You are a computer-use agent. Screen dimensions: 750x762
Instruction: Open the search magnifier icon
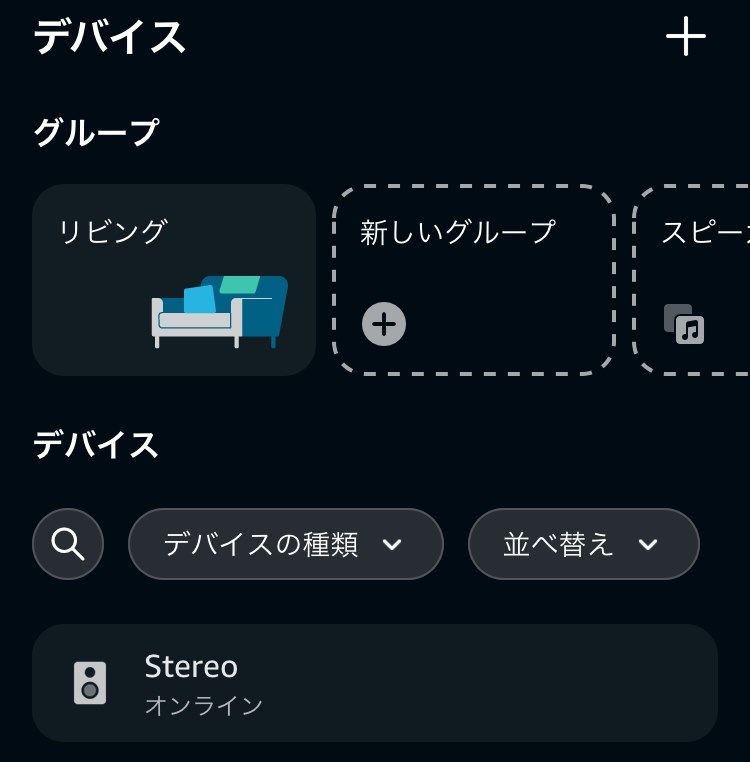67,544
